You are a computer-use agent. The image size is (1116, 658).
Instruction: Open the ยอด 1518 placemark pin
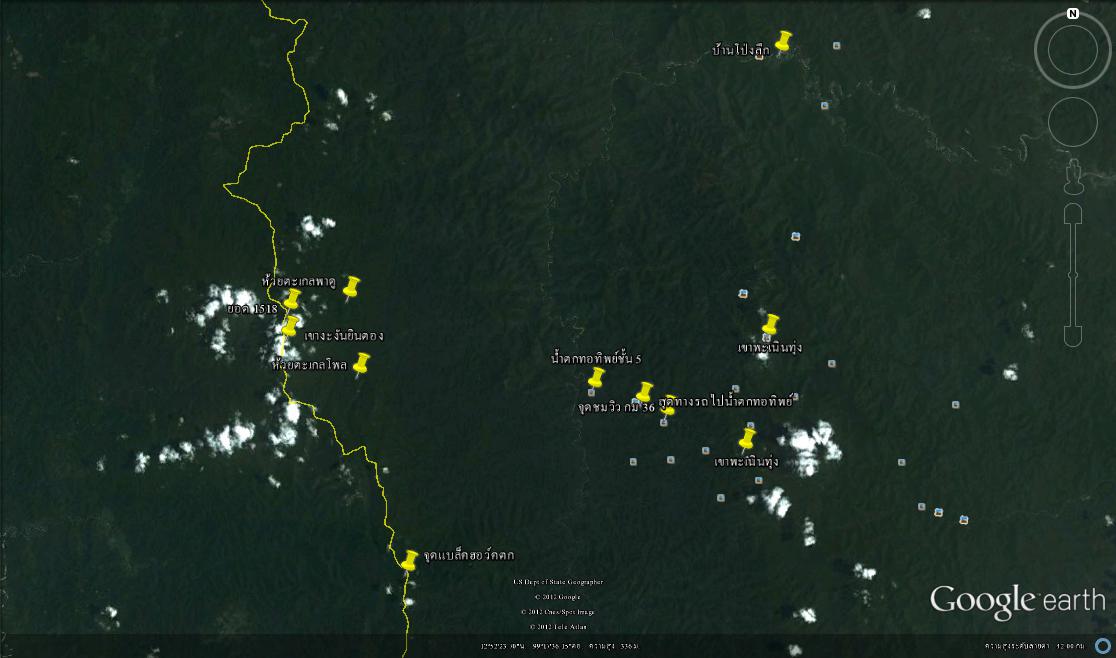291,299
